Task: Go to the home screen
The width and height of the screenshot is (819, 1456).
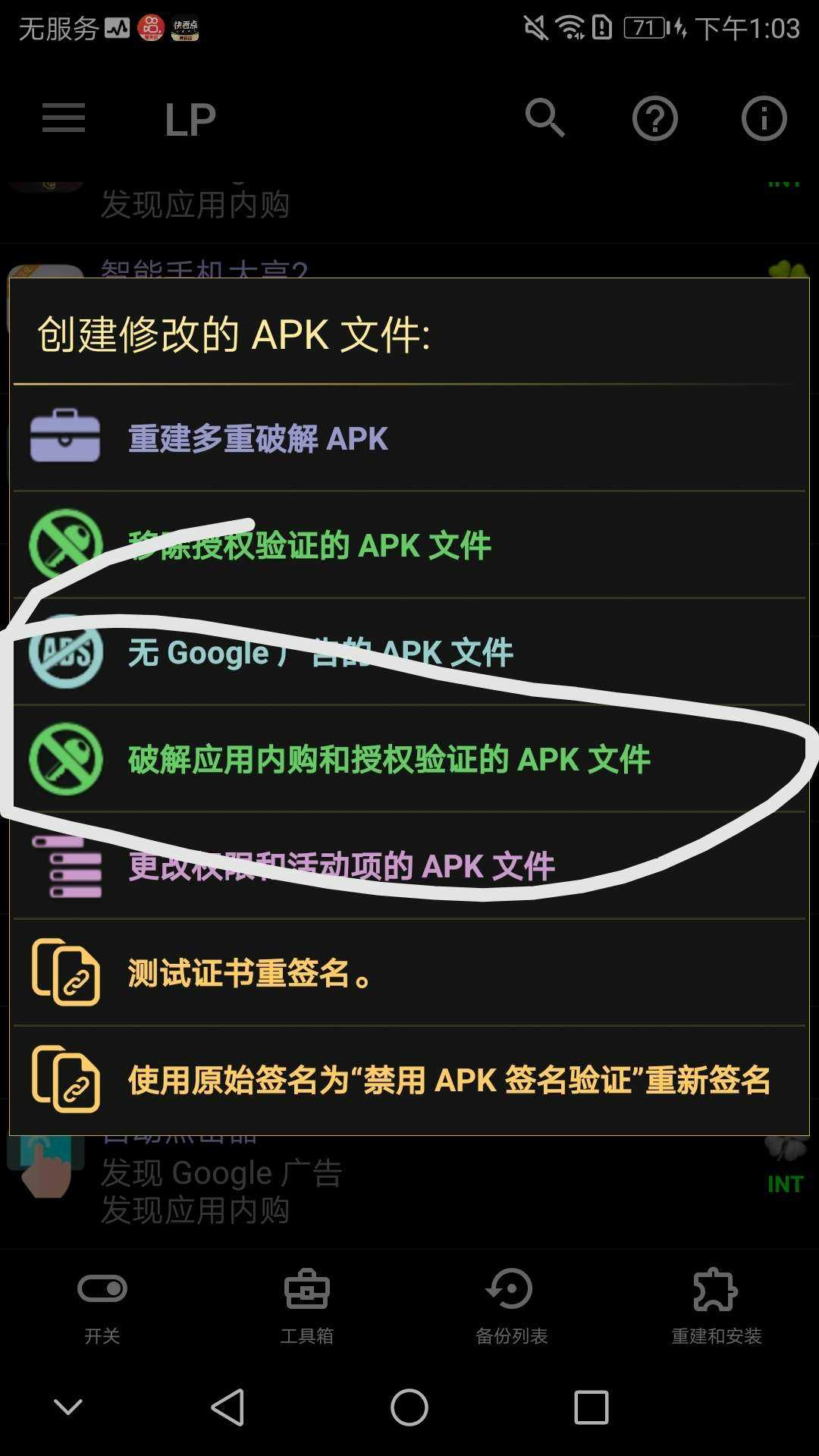Action: 409,1407
